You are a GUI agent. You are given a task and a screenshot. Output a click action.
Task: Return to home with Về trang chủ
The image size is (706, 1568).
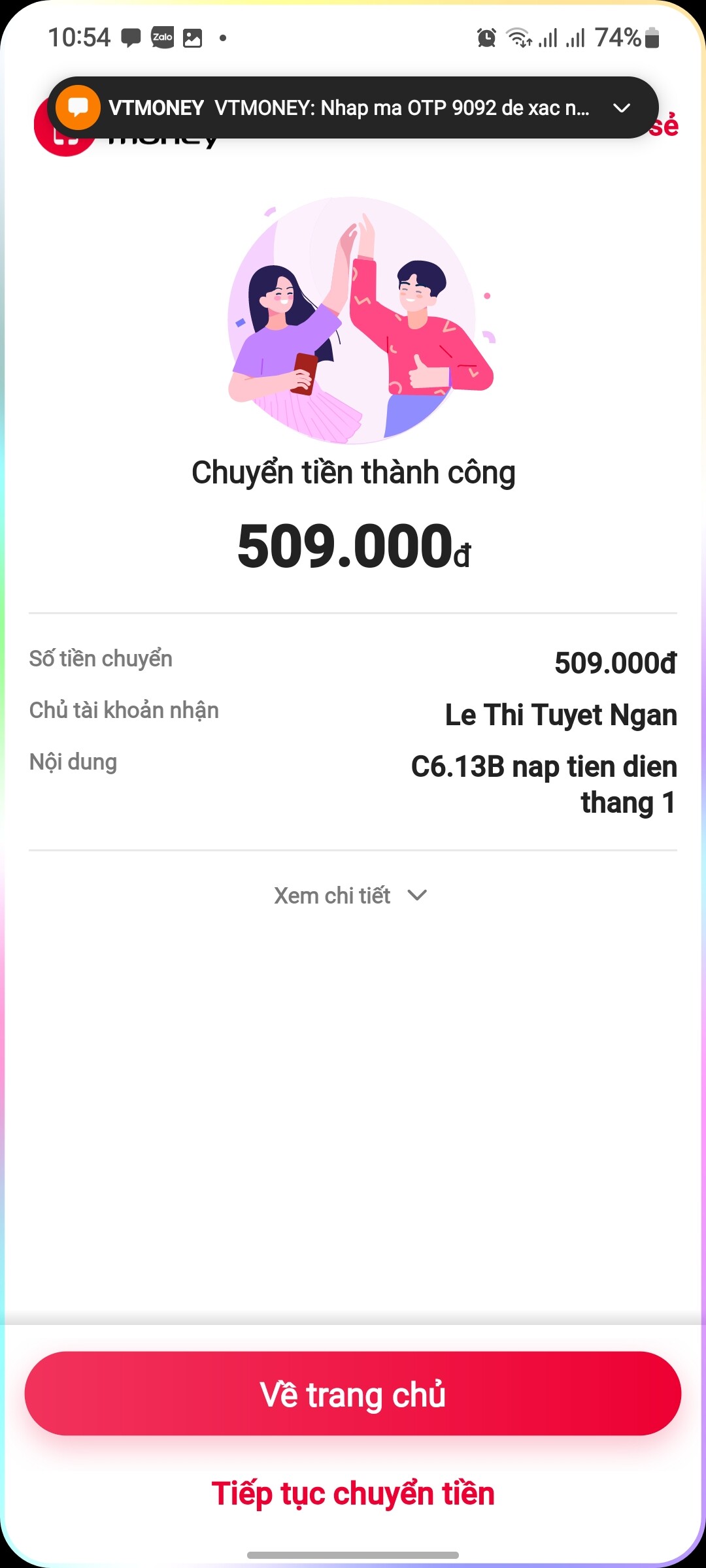[x=353, y=1394]
